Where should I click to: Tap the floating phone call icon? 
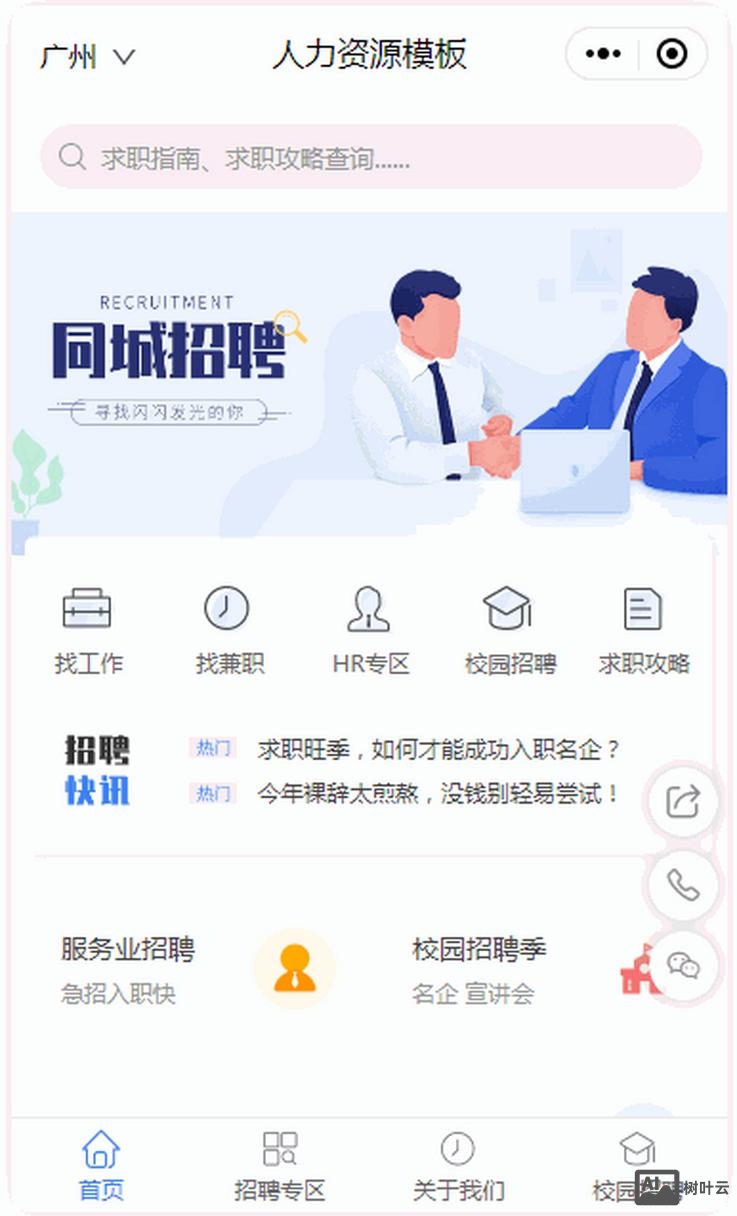(x=683, y=883)
